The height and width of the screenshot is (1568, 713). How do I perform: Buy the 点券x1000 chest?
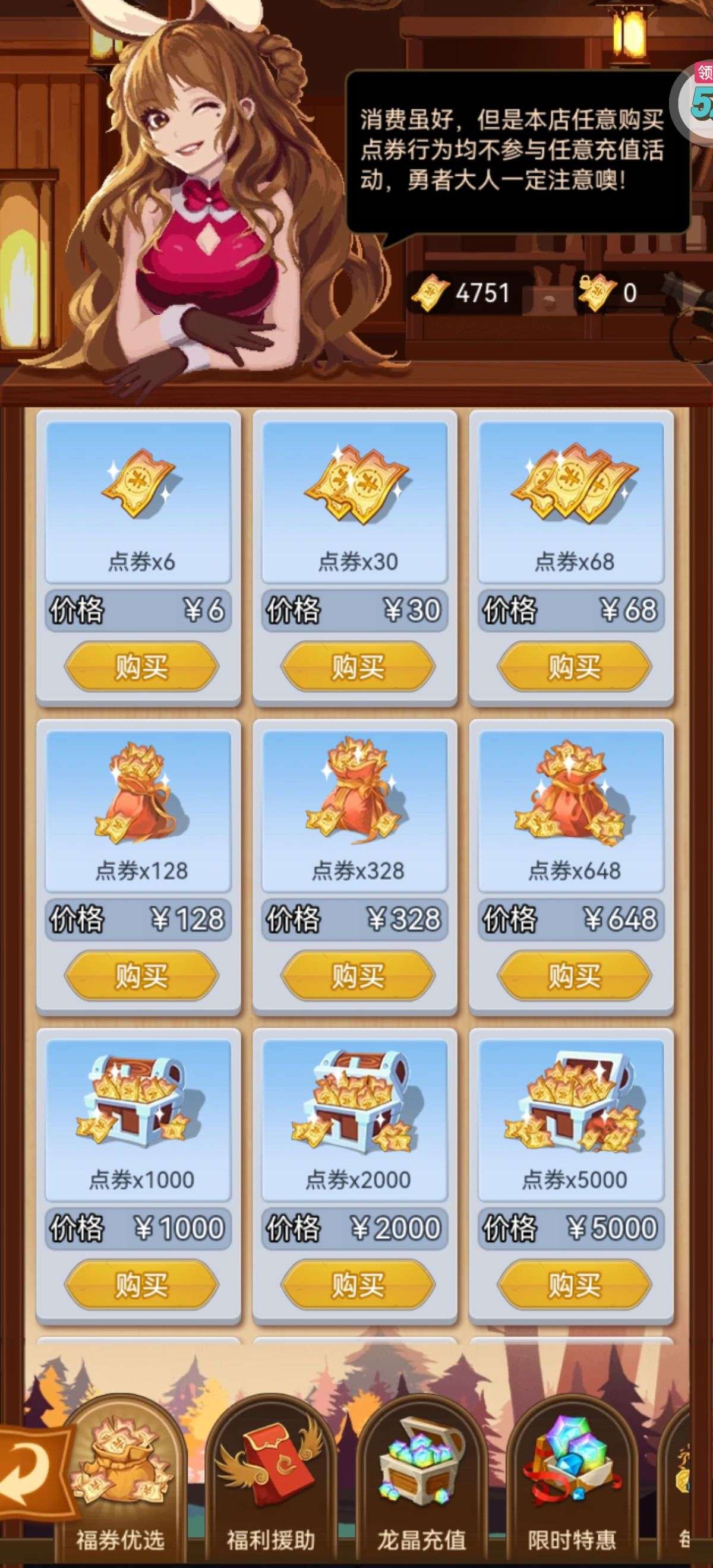coord(141,1285)
